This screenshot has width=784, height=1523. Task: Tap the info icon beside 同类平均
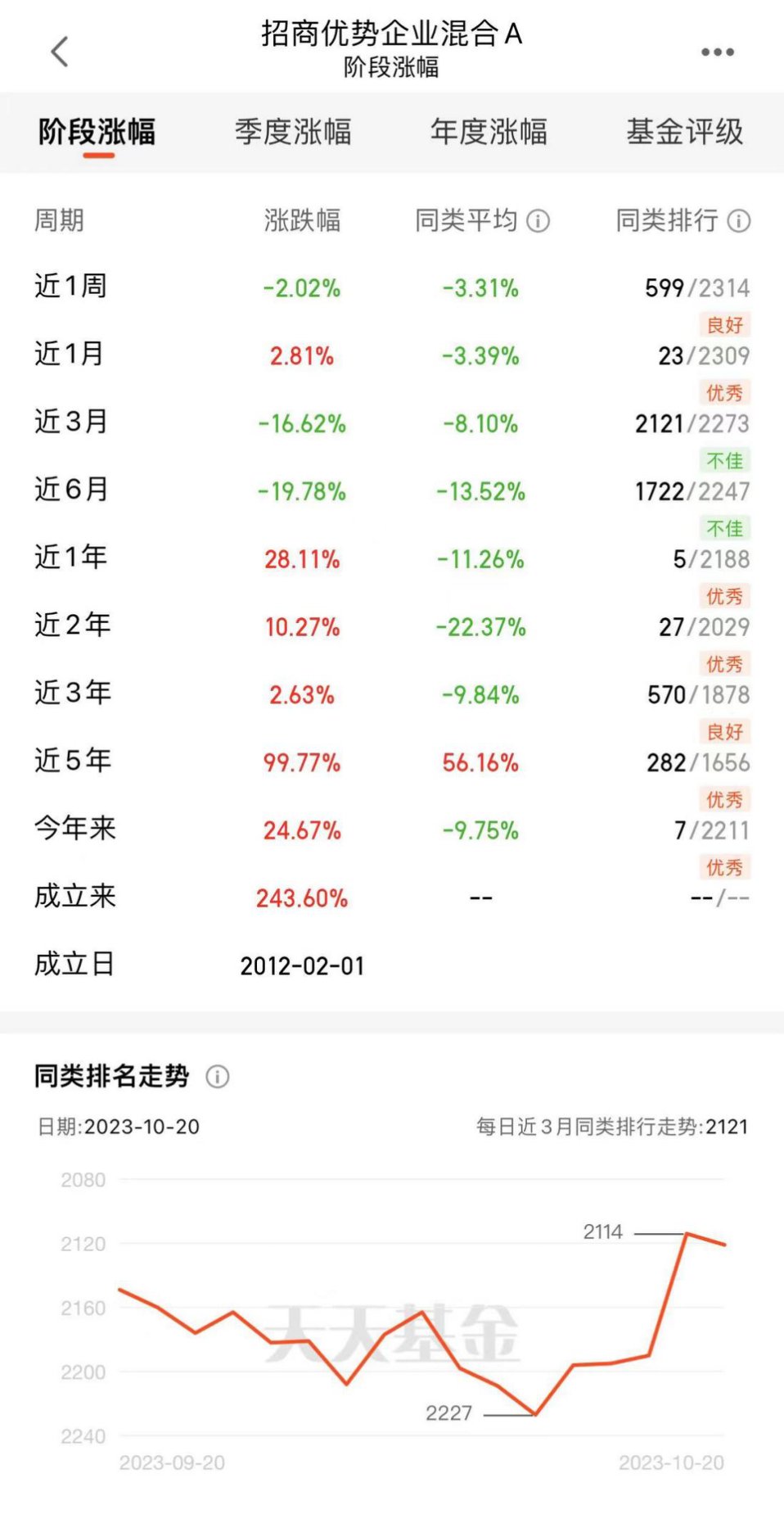[538, 221]
